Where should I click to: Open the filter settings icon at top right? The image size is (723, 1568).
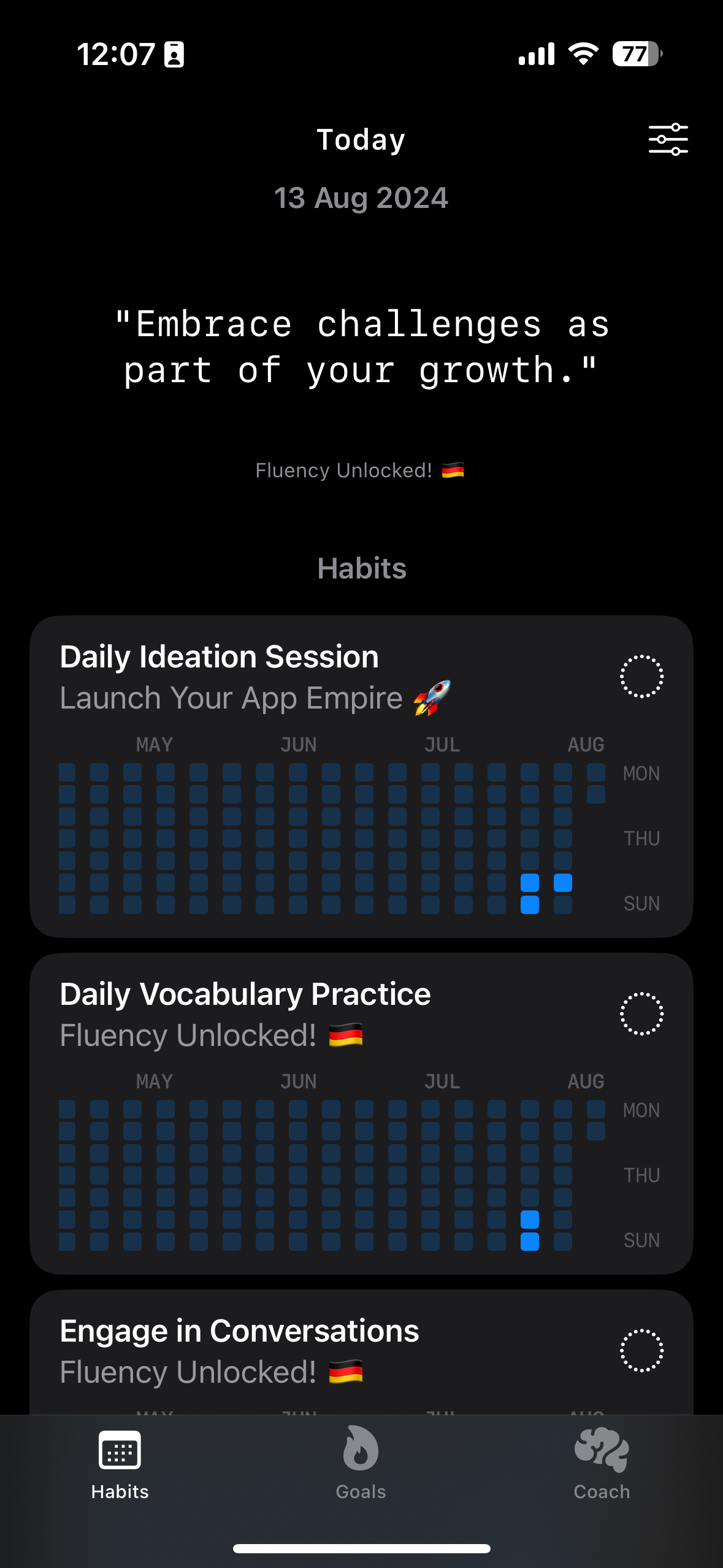tap(668, 139)
